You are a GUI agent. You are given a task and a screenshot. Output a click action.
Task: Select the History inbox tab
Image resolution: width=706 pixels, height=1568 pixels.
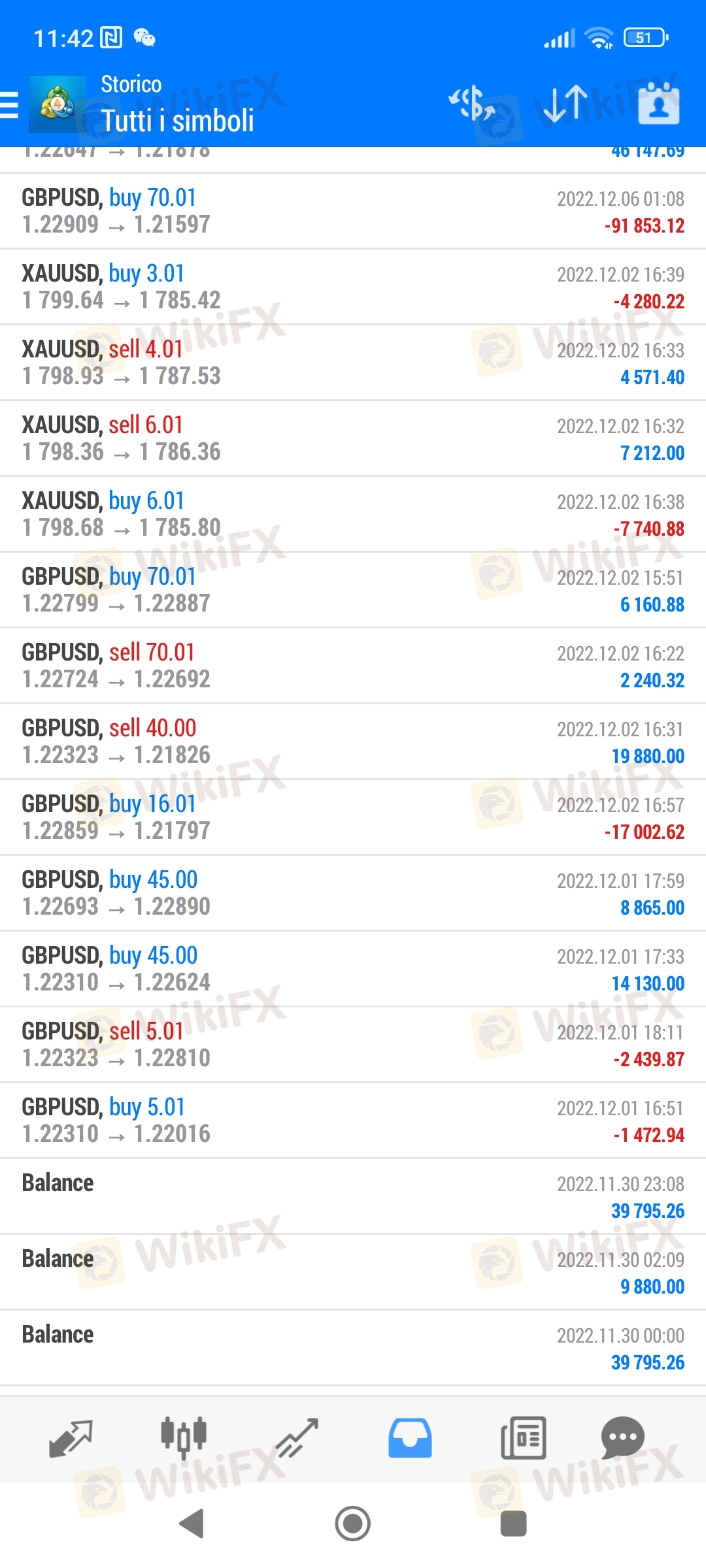(410, 1439)
